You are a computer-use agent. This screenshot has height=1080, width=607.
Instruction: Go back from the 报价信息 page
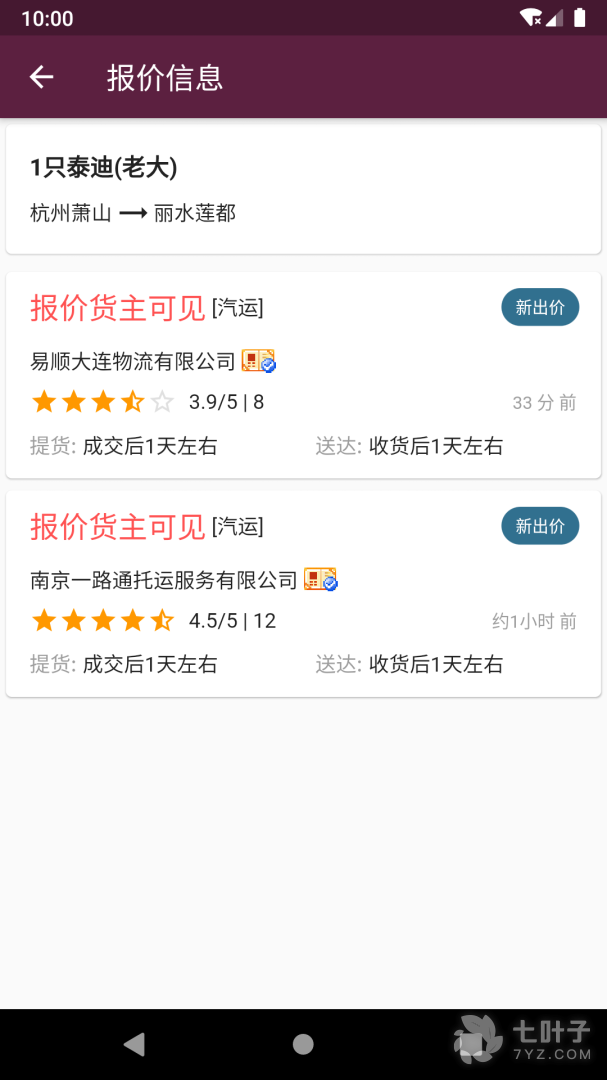41,77
